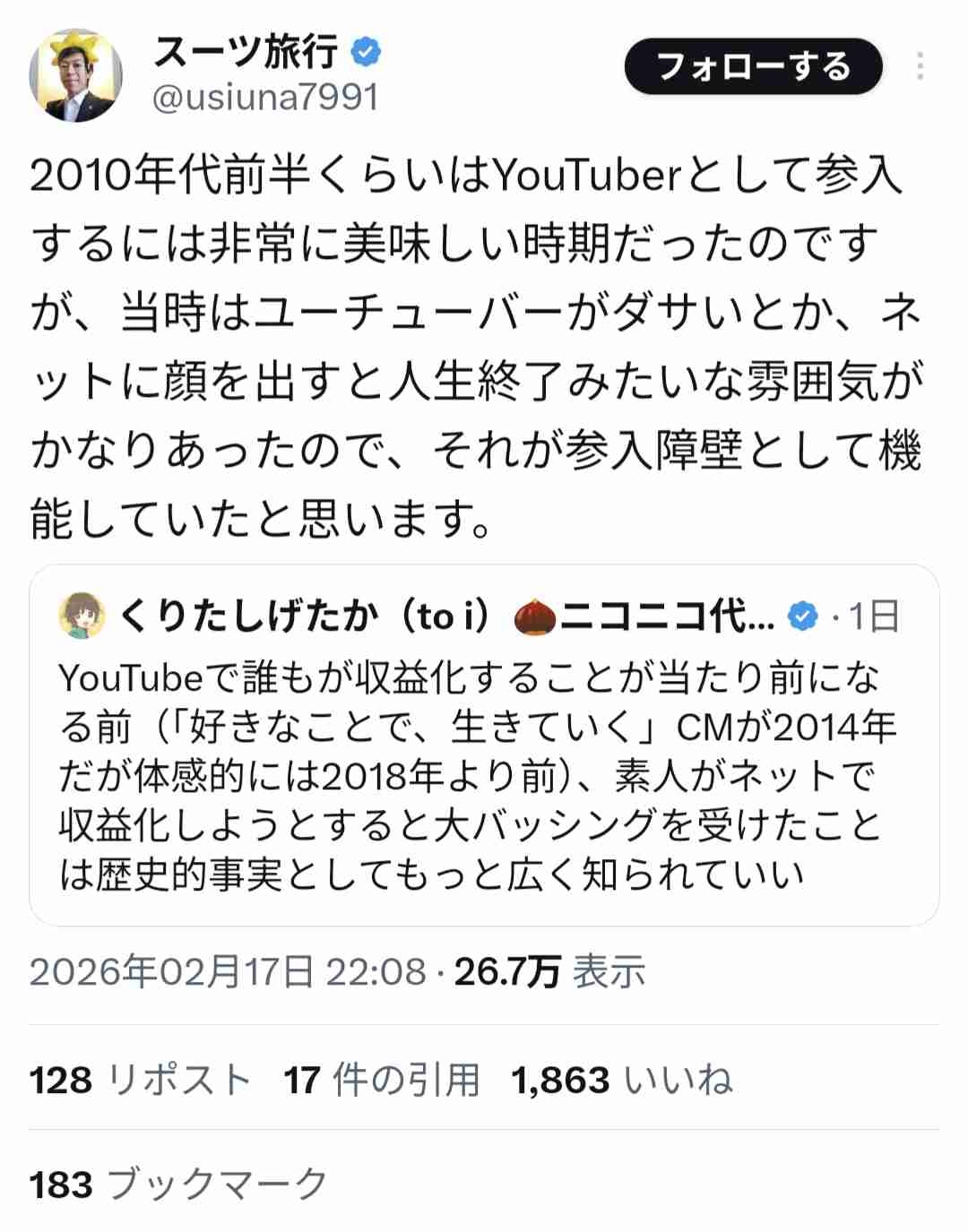Open the @usiuna7991 profile handle

pyautogui.click(x=266, y=97)
